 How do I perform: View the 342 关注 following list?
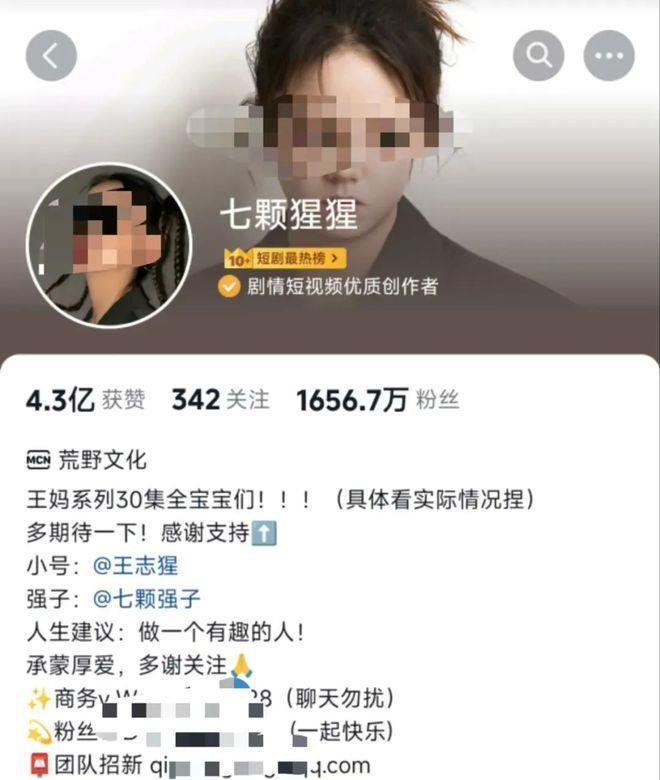point(220,400)
